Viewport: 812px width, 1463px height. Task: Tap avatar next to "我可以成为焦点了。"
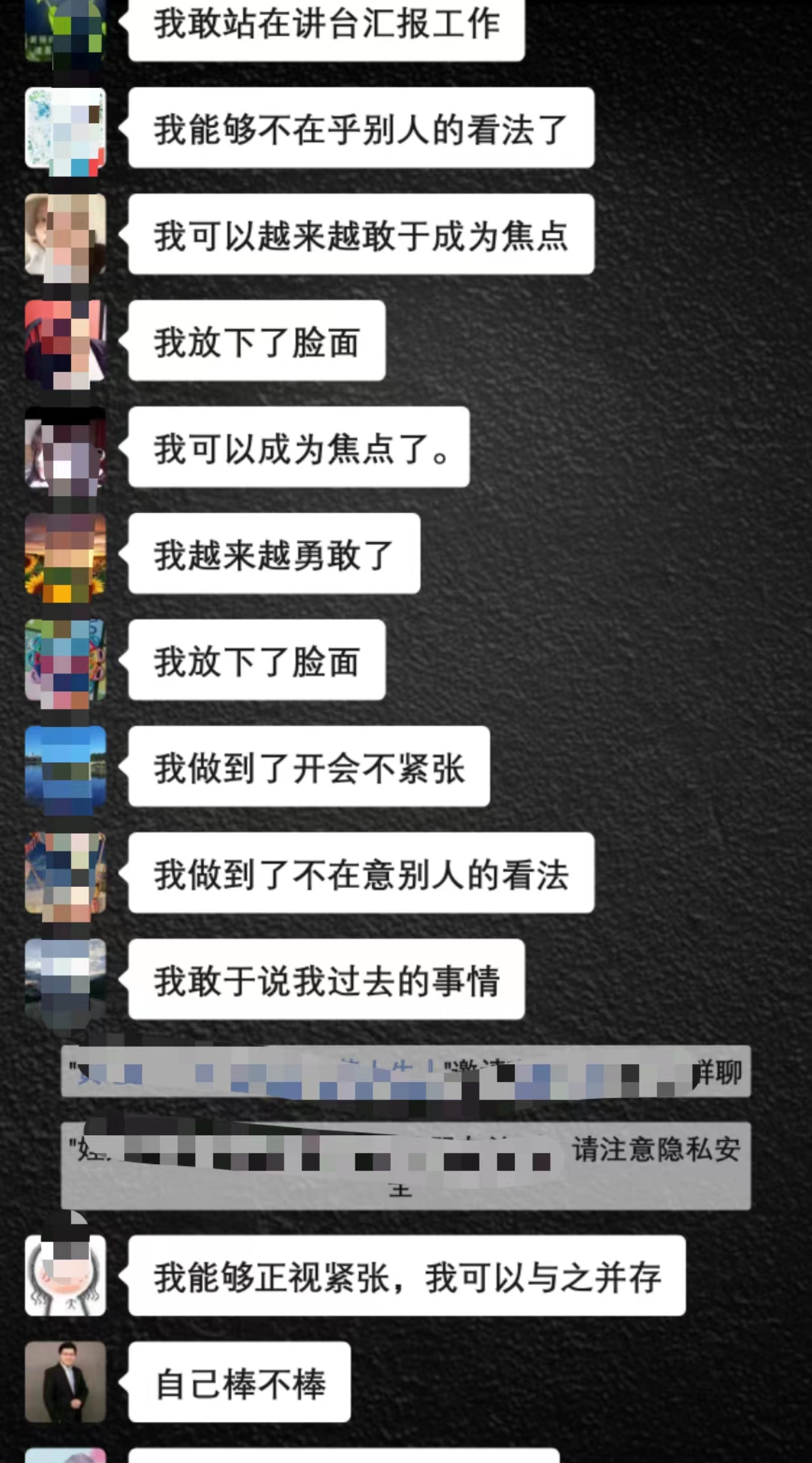65,447
